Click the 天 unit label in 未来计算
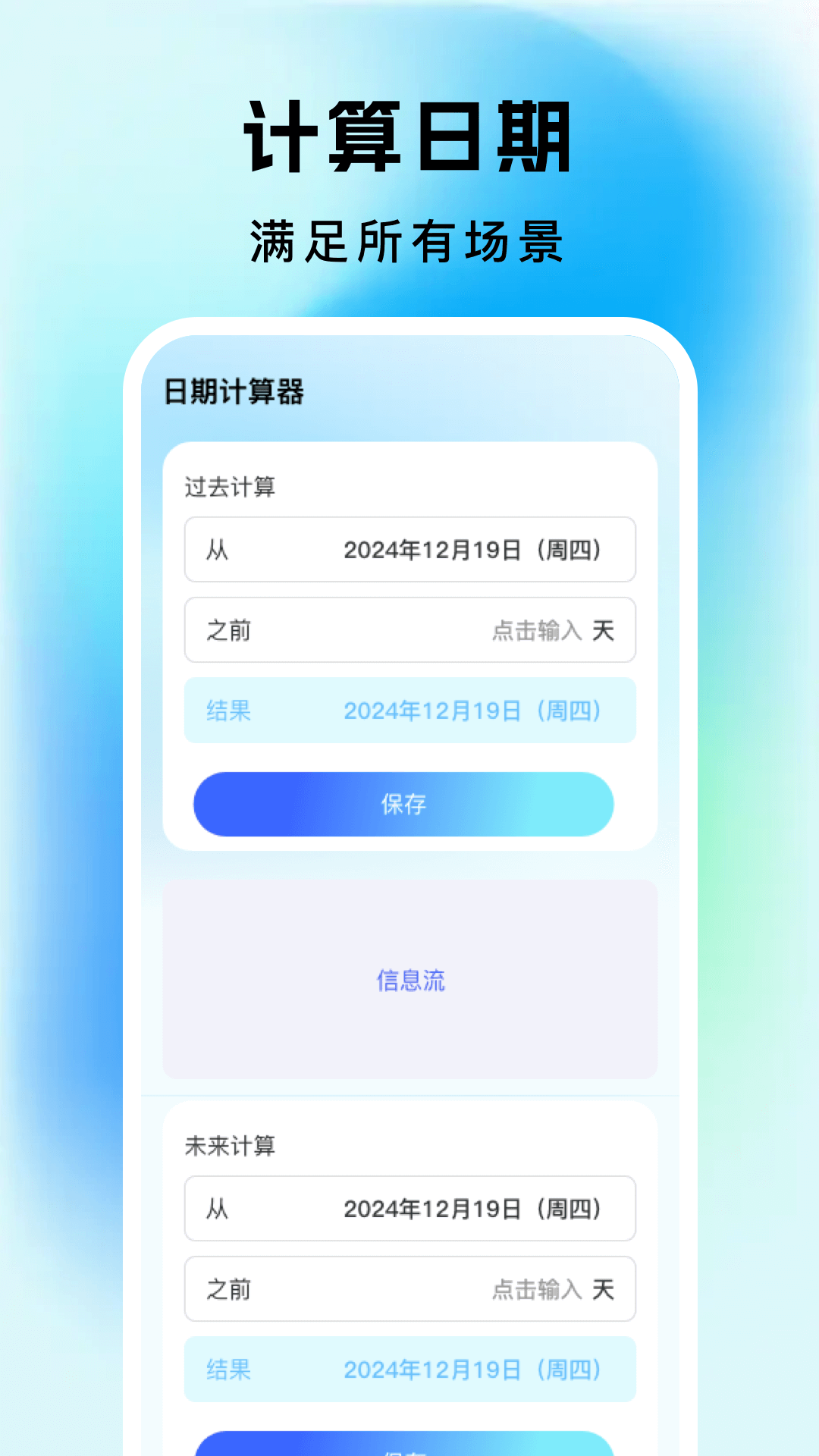The height and width of the screenshot is (1456, 819). [x=604, y=1289]
